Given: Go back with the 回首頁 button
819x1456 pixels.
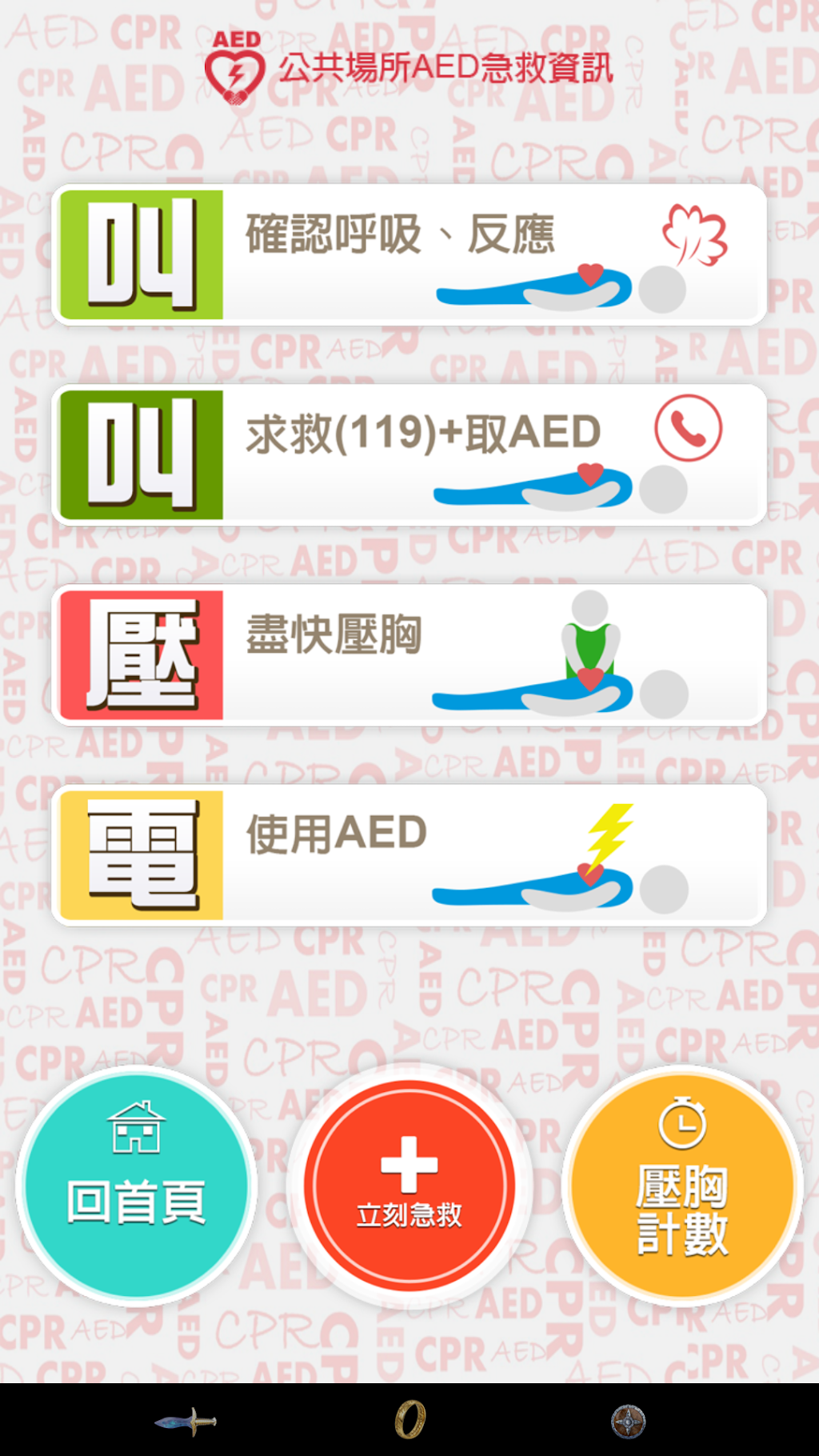Looking at the screenshot, I should click(x=137, y=1185).
